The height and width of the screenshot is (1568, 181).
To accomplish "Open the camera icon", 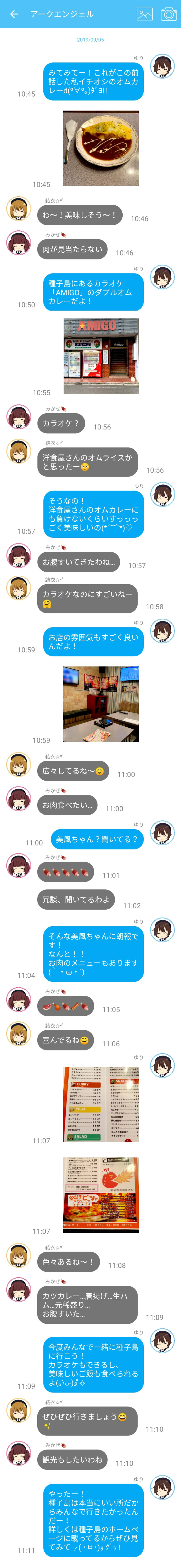I will (x=168, y=14).
